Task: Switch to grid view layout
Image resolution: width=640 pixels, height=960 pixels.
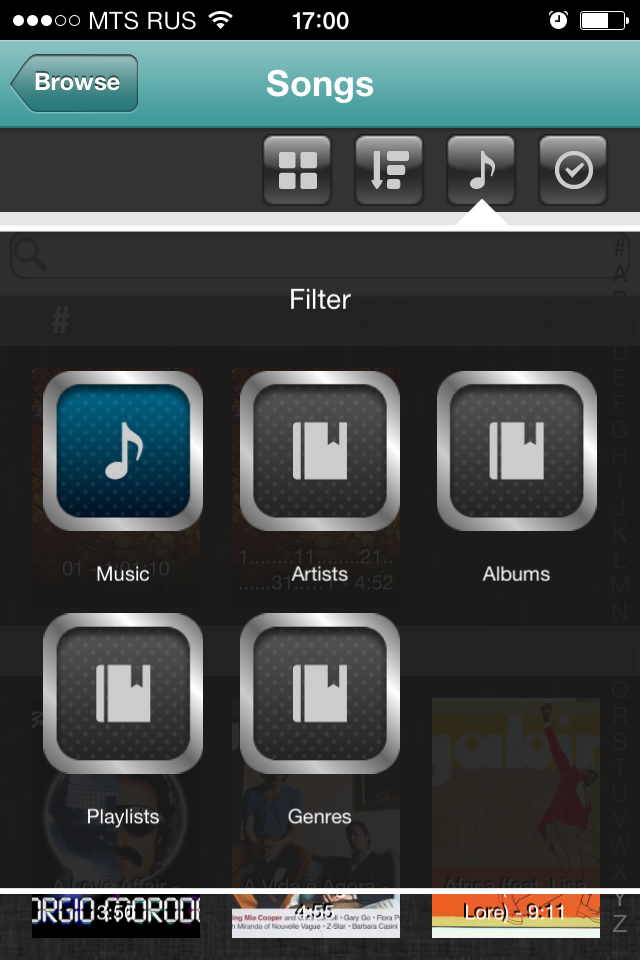Action: [297, 170]
